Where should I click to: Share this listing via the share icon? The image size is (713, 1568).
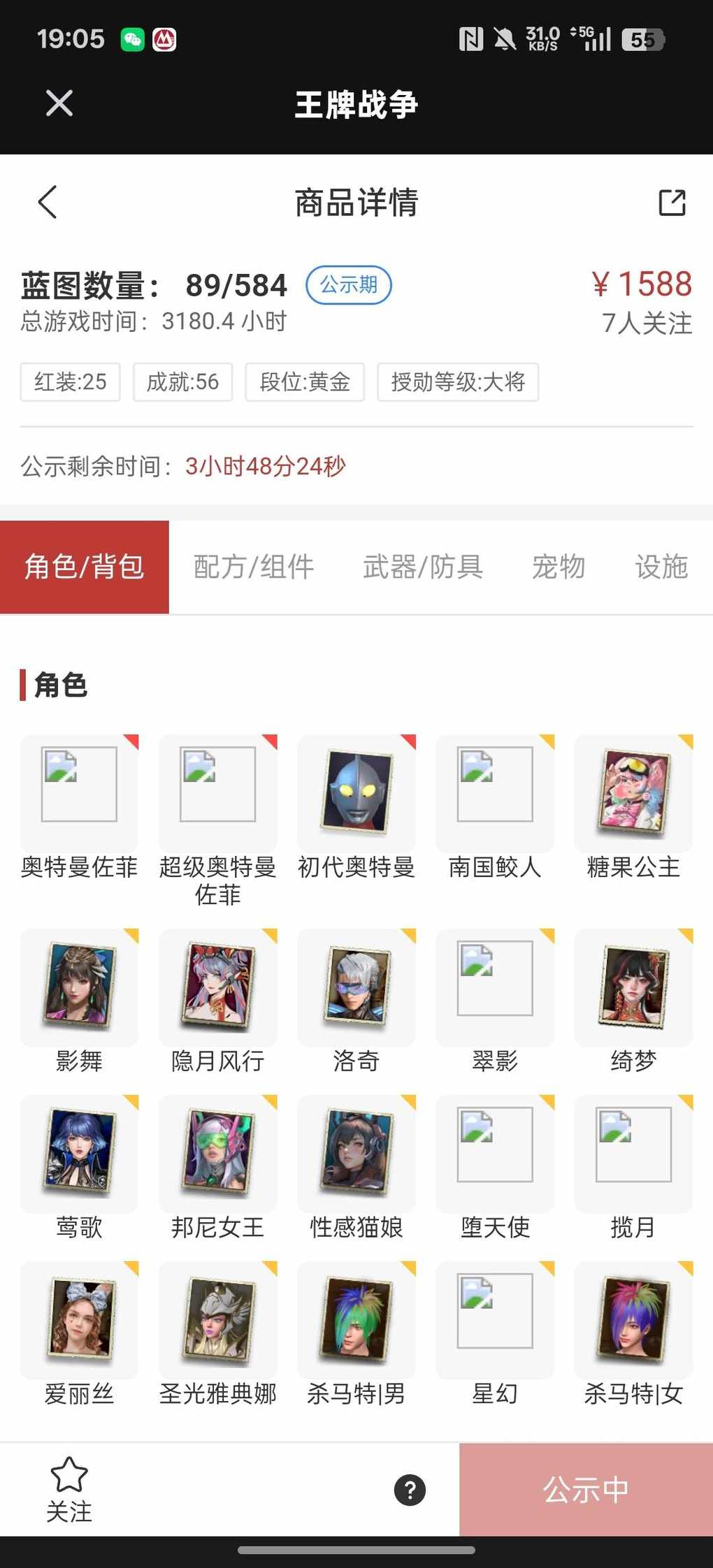(672, 203)
